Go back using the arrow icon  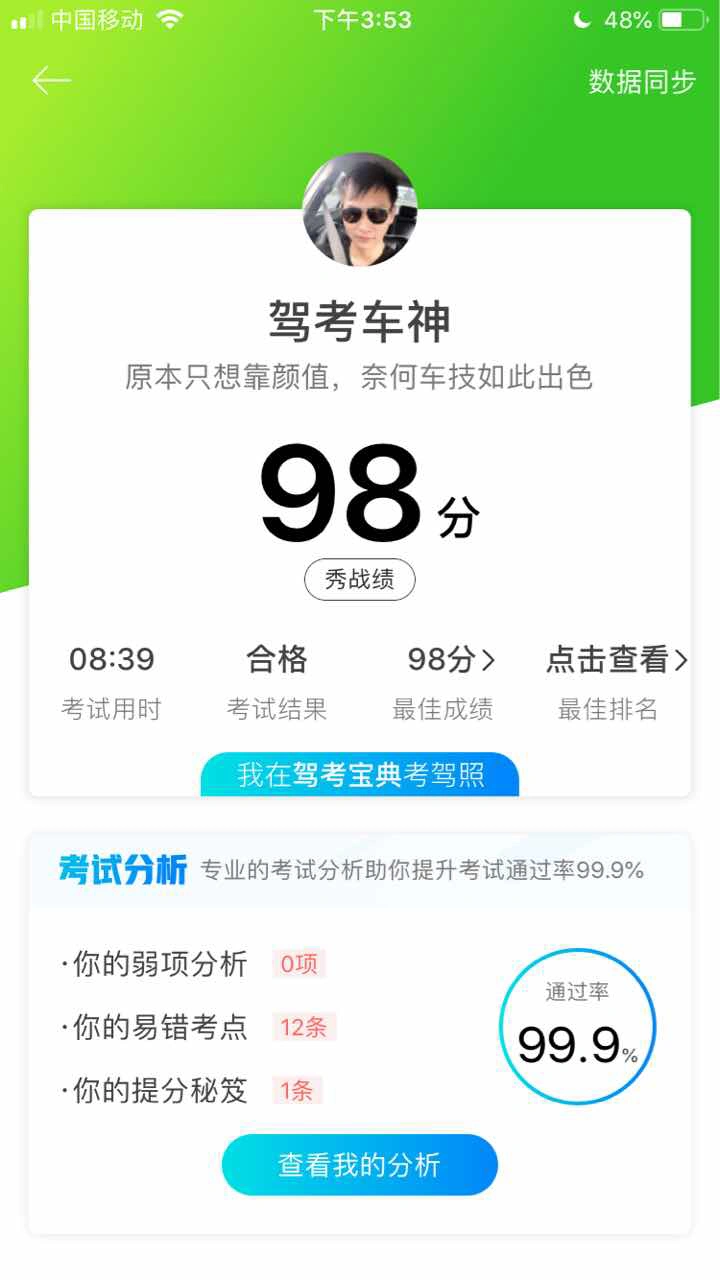click(51, 81)
